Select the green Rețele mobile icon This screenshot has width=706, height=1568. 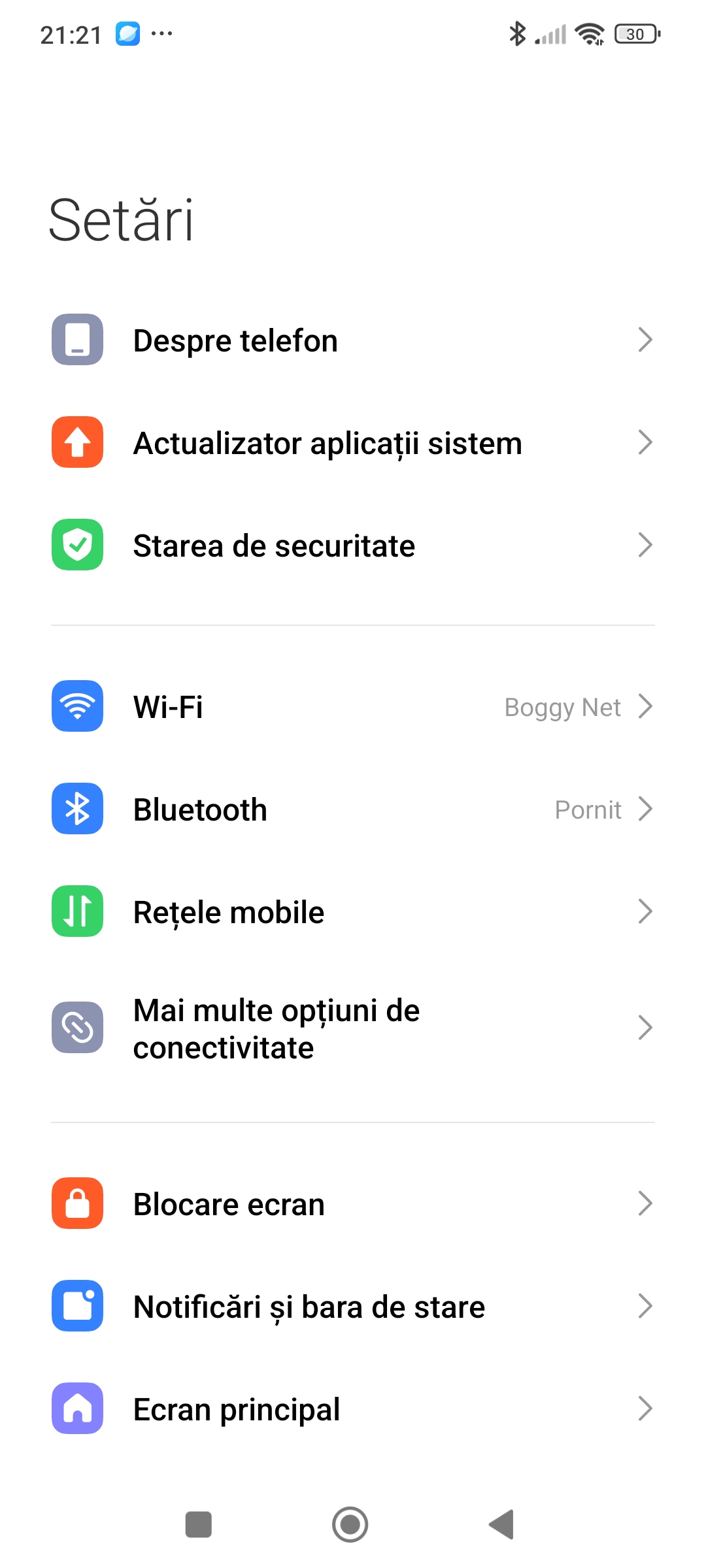coord(76,911)
